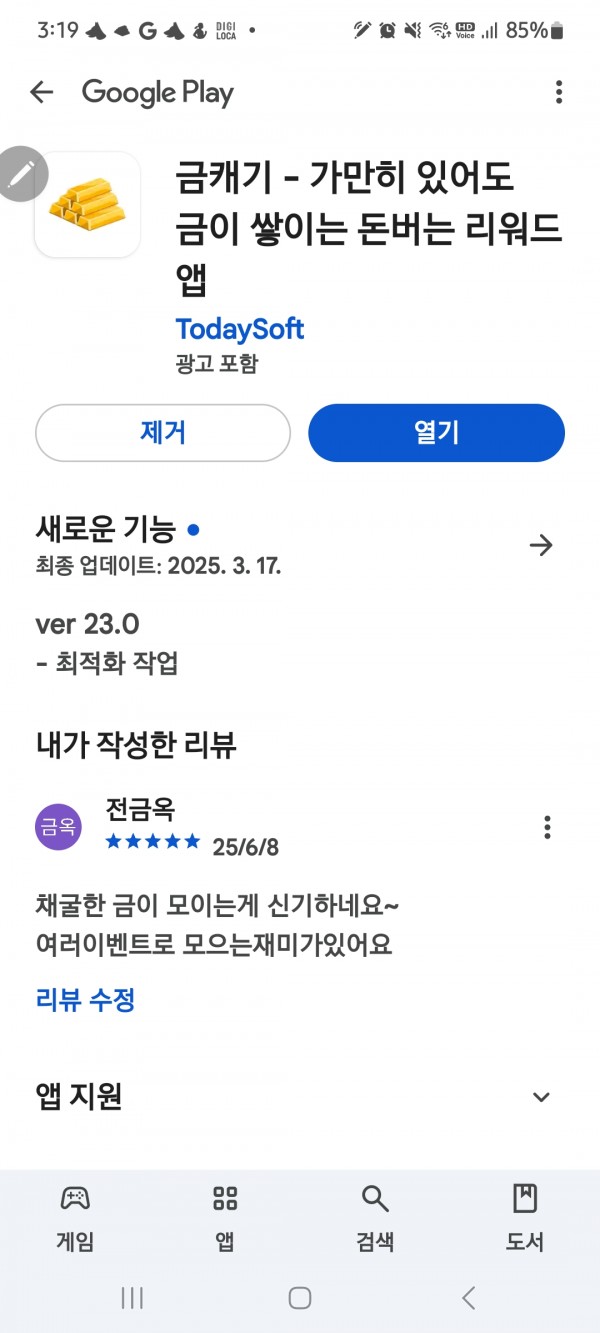
Task: Open the overflow menu in the top bar
Action: click(559, 93)
